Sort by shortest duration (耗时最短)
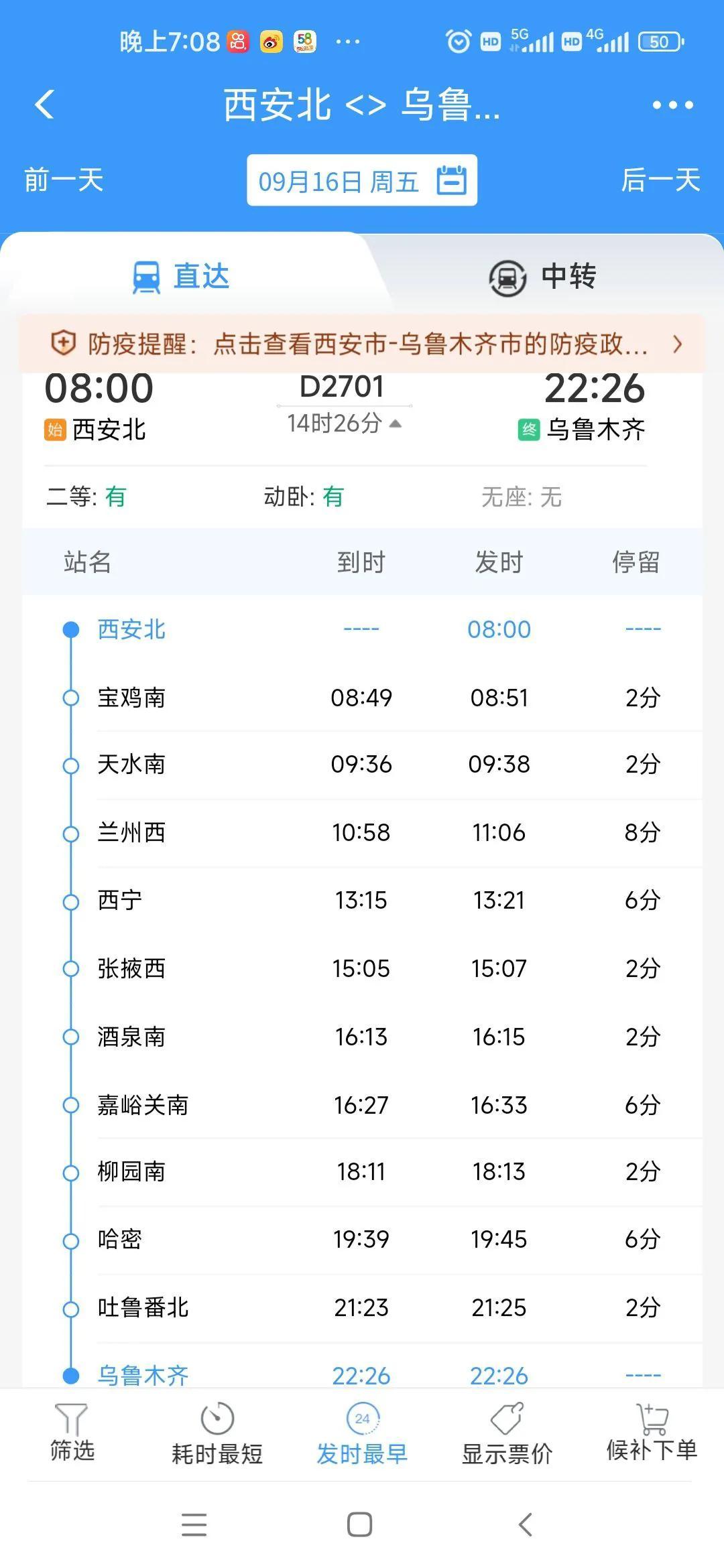The height and width of the screenshot is (1568, 724). click(217, 1435)
